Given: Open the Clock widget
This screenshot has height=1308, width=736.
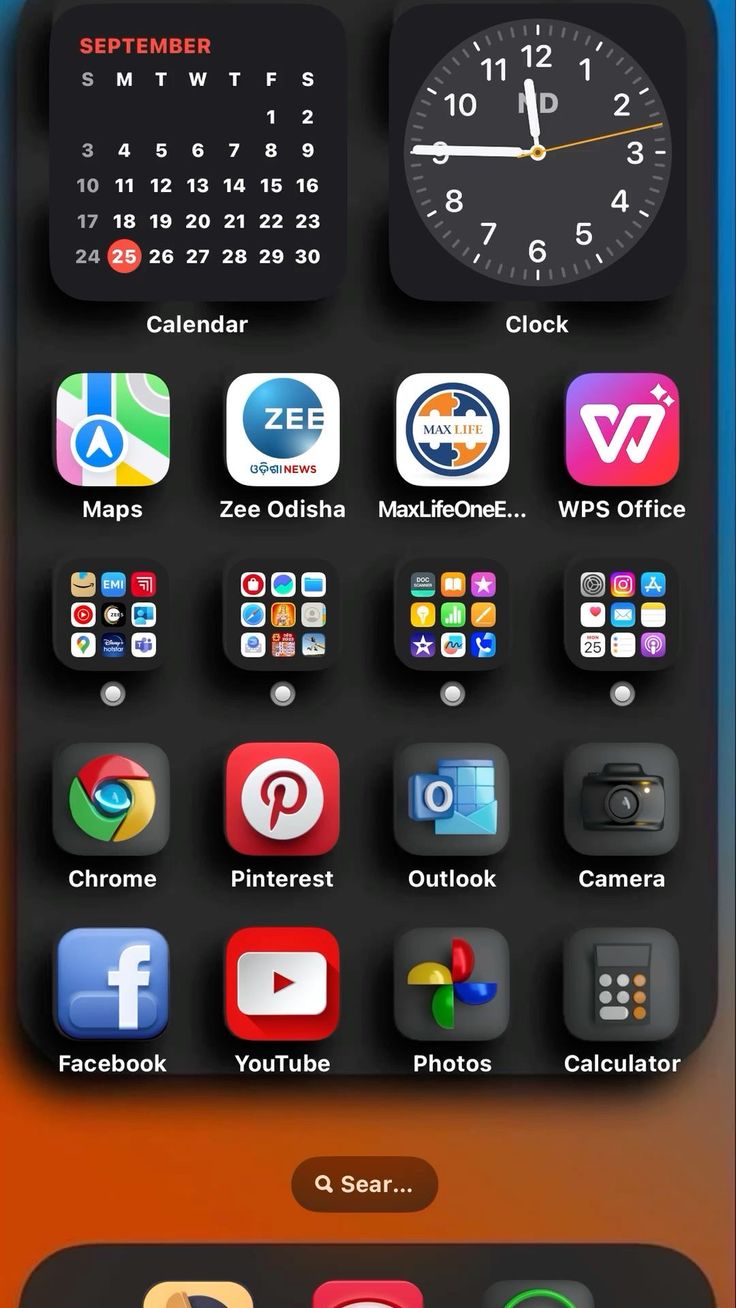Looking at the screenshot, I should [537, 152].
